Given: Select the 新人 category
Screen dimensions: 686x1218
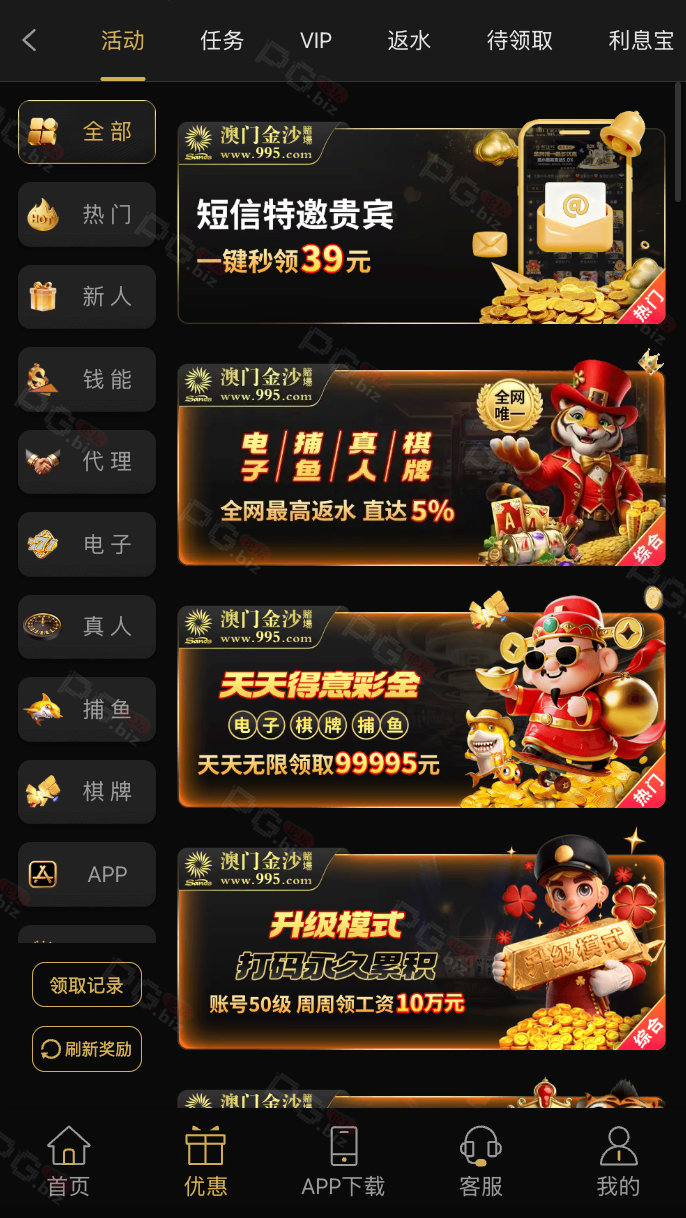Looking at the screenshot, I should [87, 297].
